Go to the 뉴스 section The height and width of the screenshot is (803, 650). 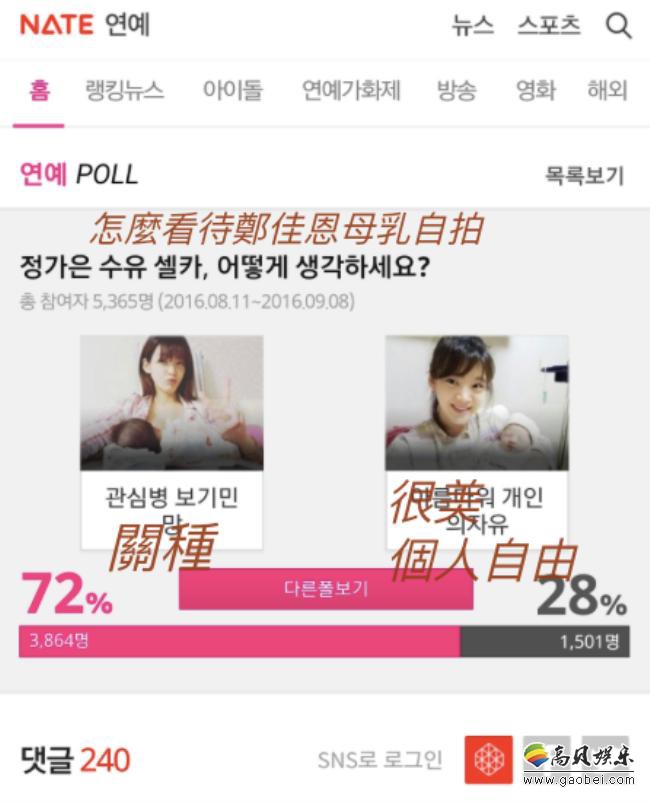472,26
